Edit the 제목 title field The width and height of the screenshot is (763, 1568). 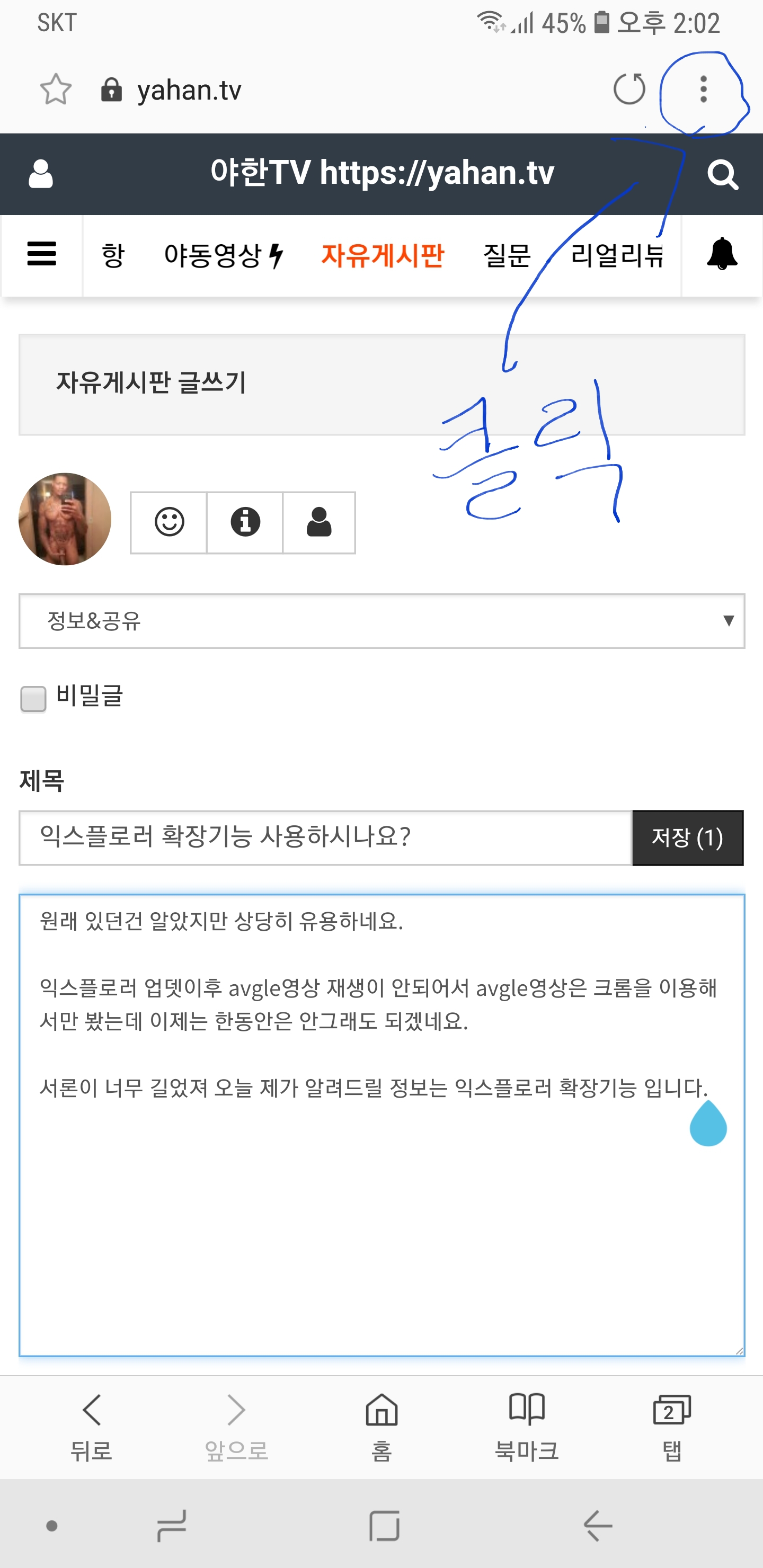pyautogui.click(x=325, y=838)
